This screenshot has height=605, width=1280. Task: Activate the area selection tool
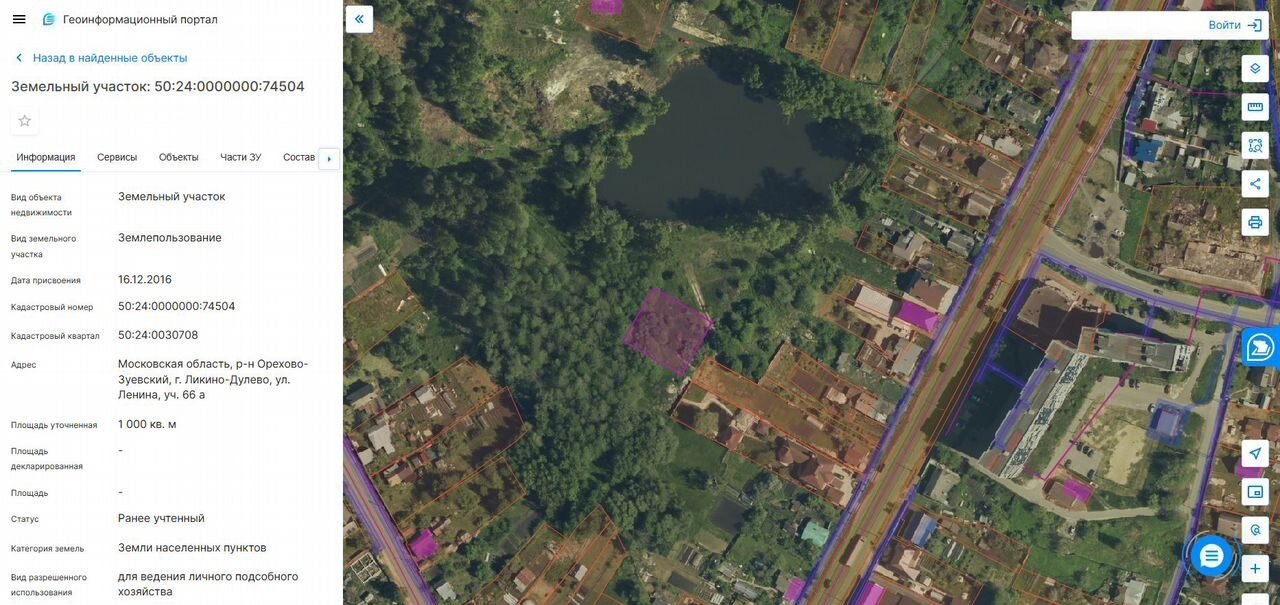click(1255, 146)
